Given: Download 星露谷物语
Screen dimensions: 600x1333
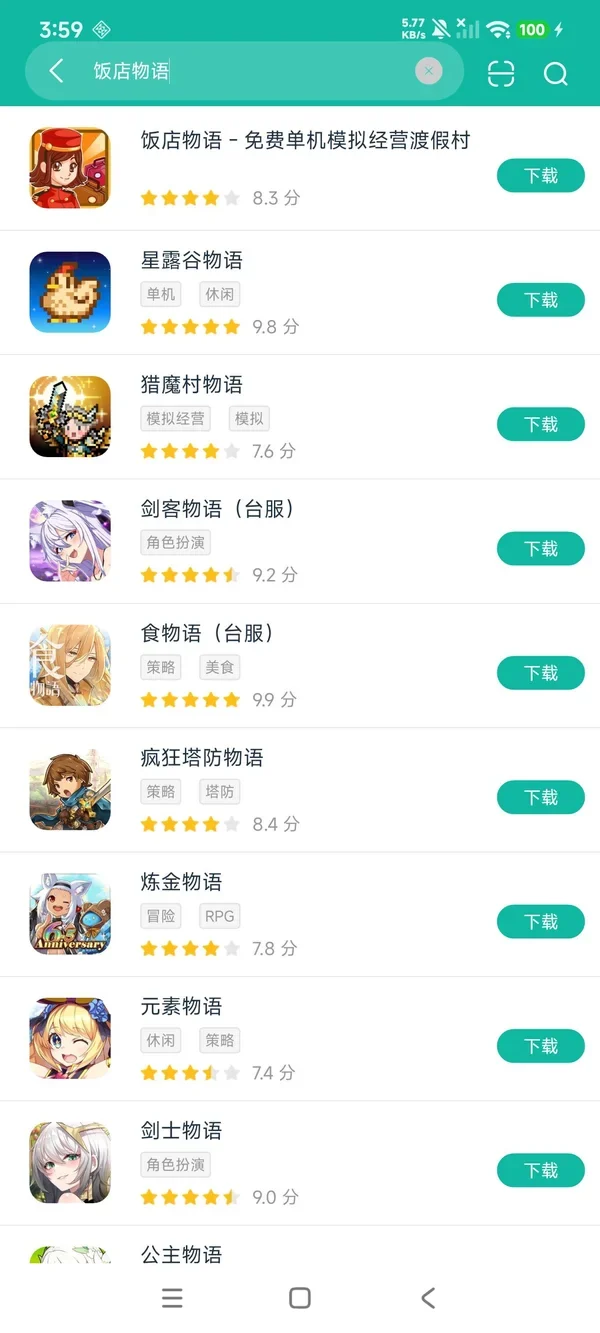Looking at the screenshot, I should pos(541,300).
